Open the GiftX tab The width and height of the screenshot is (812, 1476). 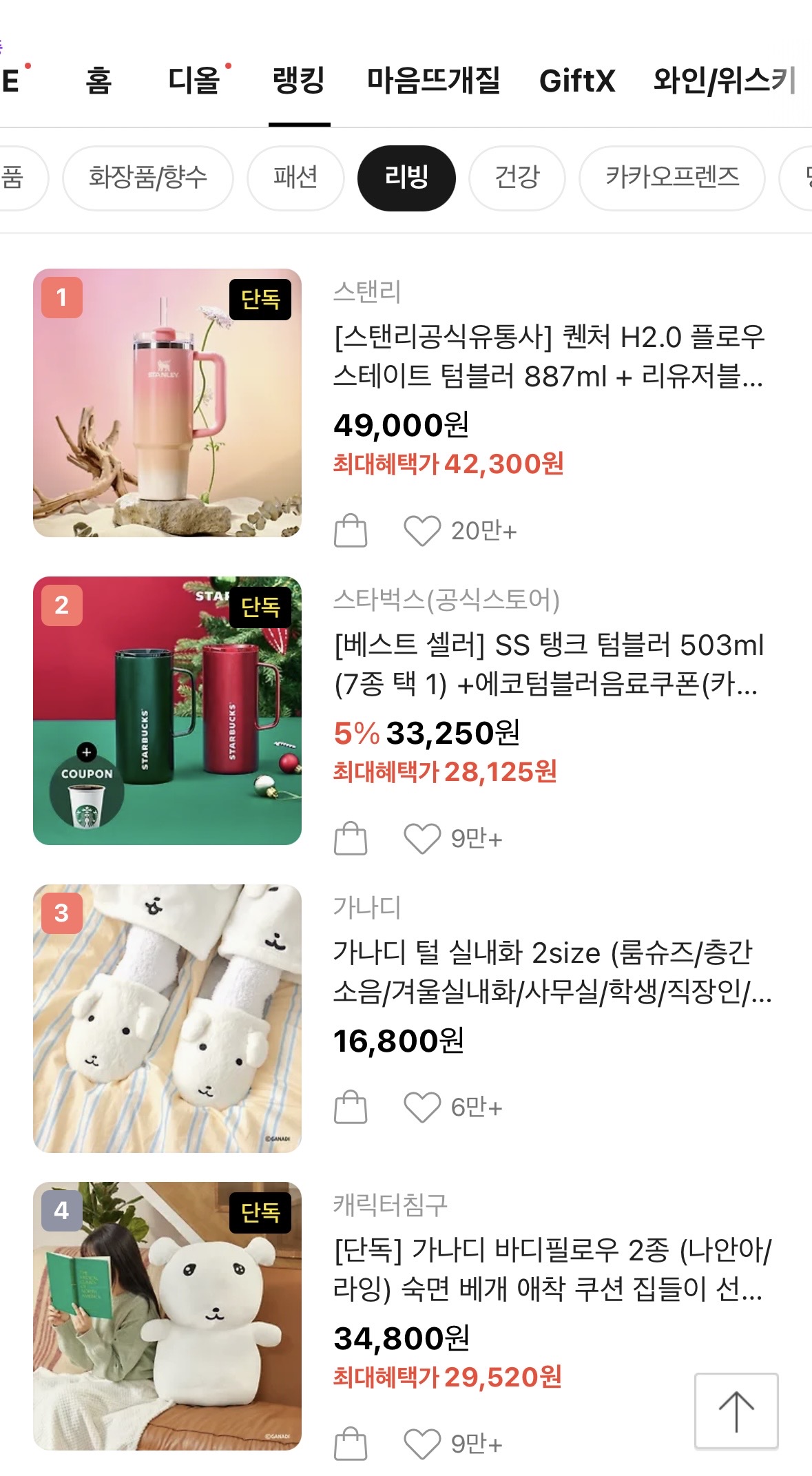click(577, 81)
